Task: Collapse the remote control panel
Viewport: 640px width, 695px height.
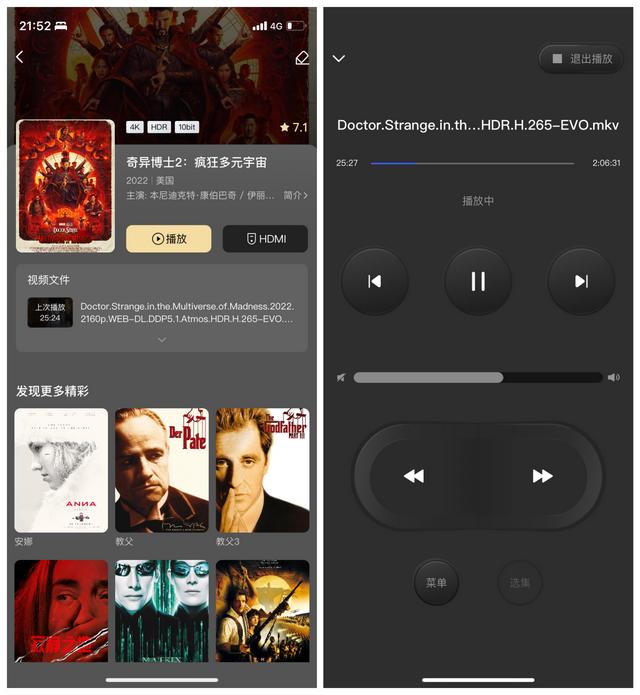Action: [x=339, y=59]
